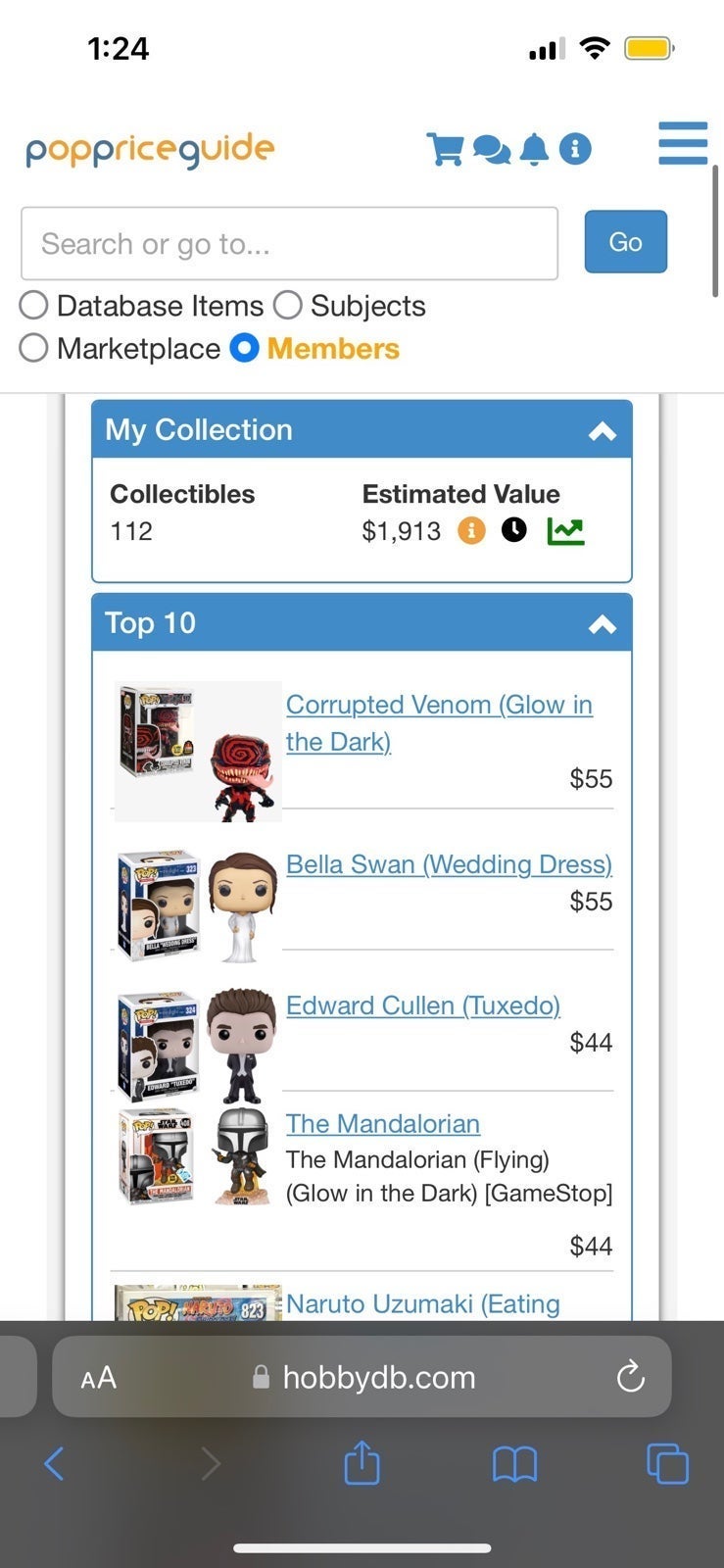Image resolution: width=724 pixels, height=1568 pixels.
Task: Open the Bella Swan (Wedding Dress) link
Action: [x=449, y=864]
